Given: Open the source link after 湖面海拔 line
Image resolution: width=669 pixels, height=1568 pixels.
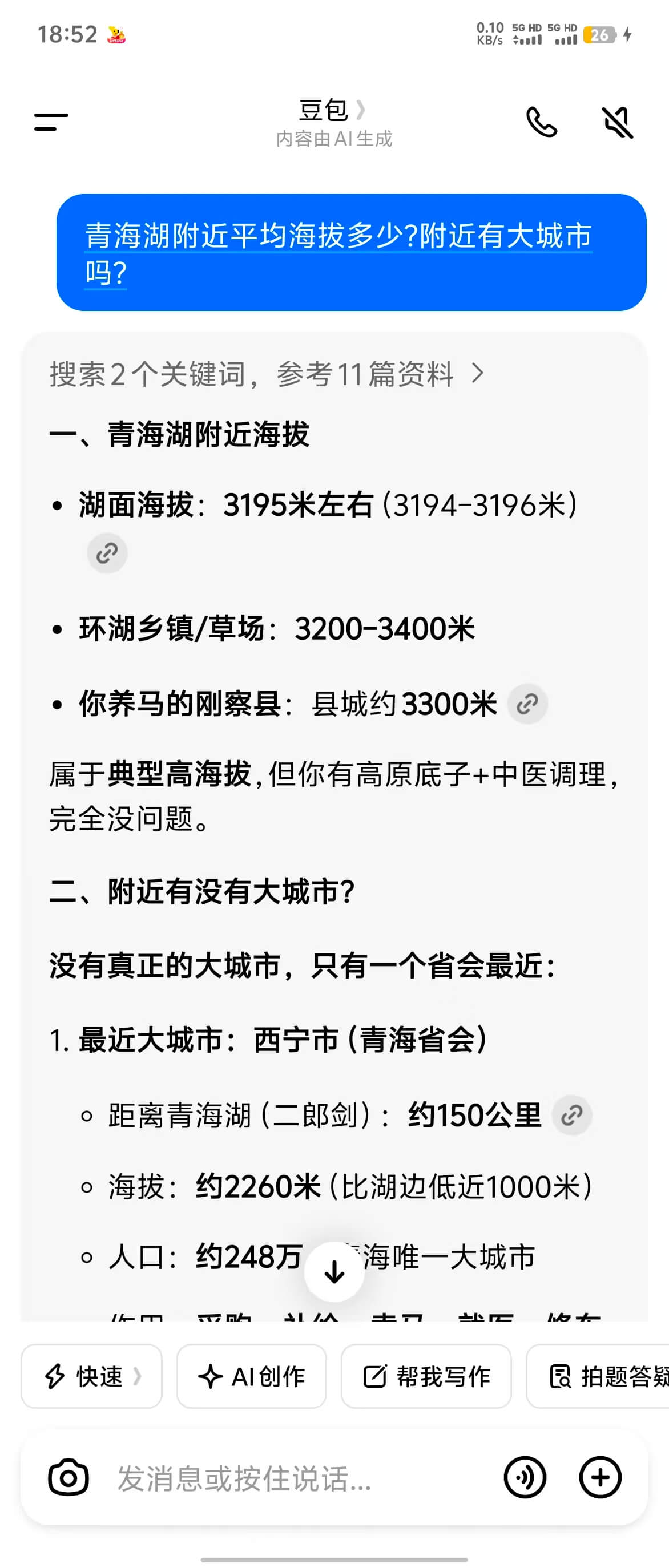Looking at the screenshot, I should click(x=107, y=553).
